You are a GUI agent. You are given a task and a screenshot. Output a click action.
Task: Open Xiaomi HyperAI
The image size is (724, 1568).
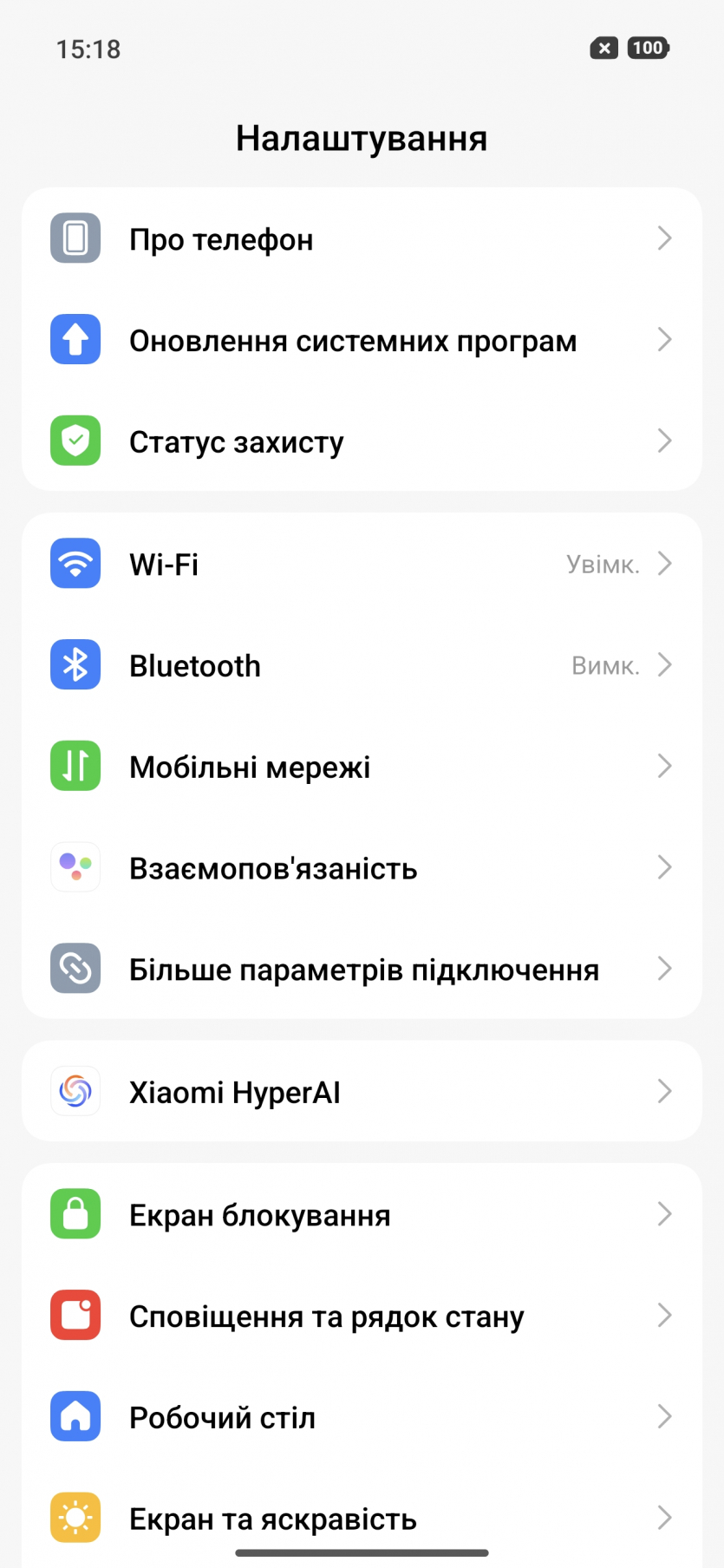(x=361, y=1091)
